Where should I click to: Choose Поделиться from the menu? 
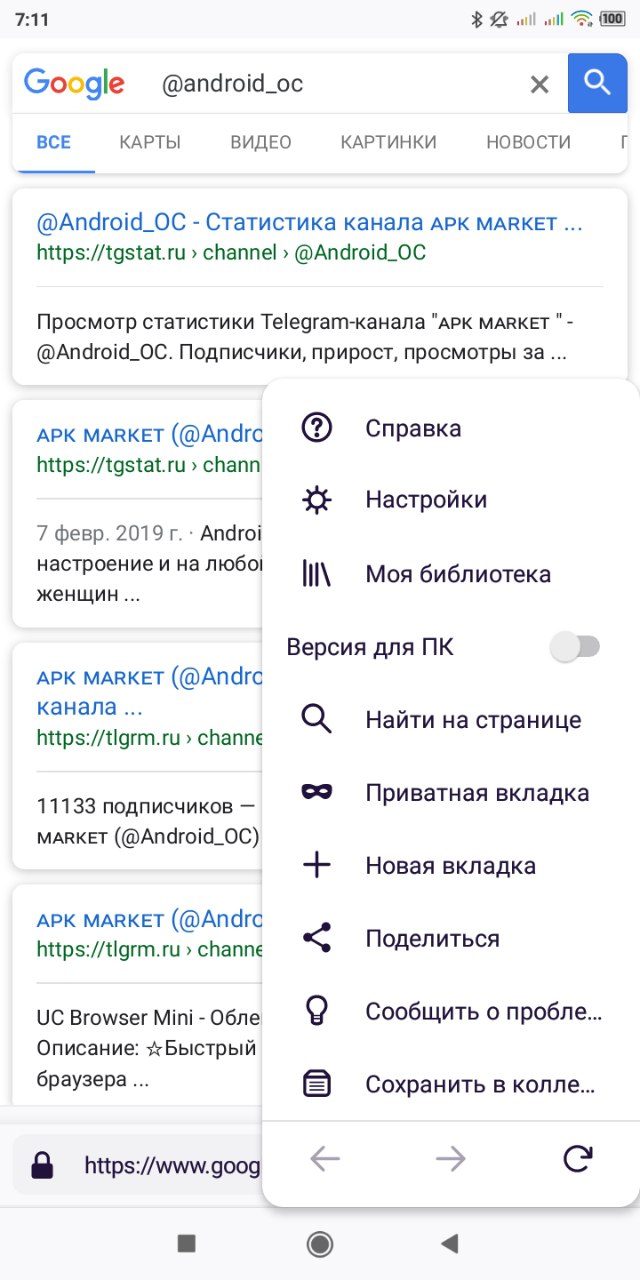[450, 939]
